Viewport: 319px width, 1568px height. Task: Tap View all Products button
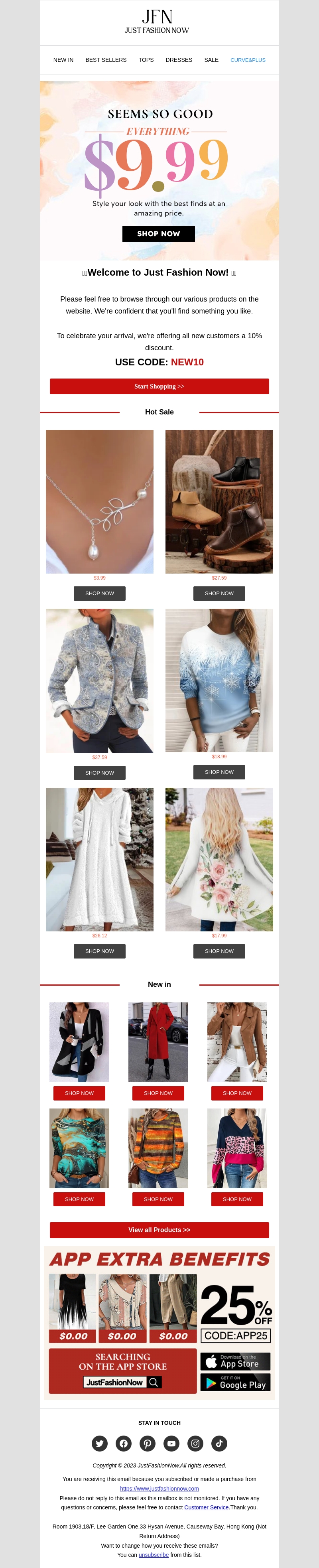[159, 1230]
